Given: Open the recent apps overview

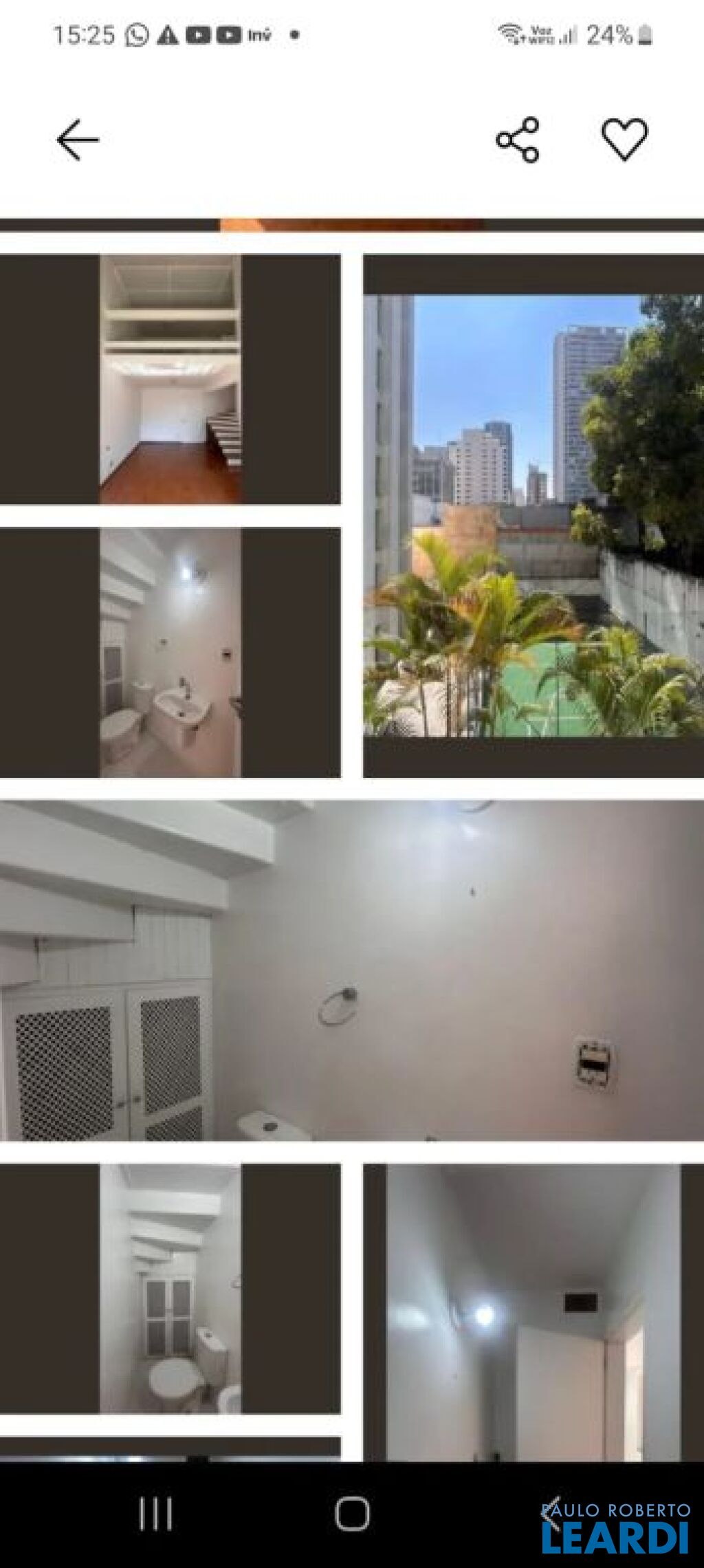Looking at the screenshot, I should (x=155, y=1514).
